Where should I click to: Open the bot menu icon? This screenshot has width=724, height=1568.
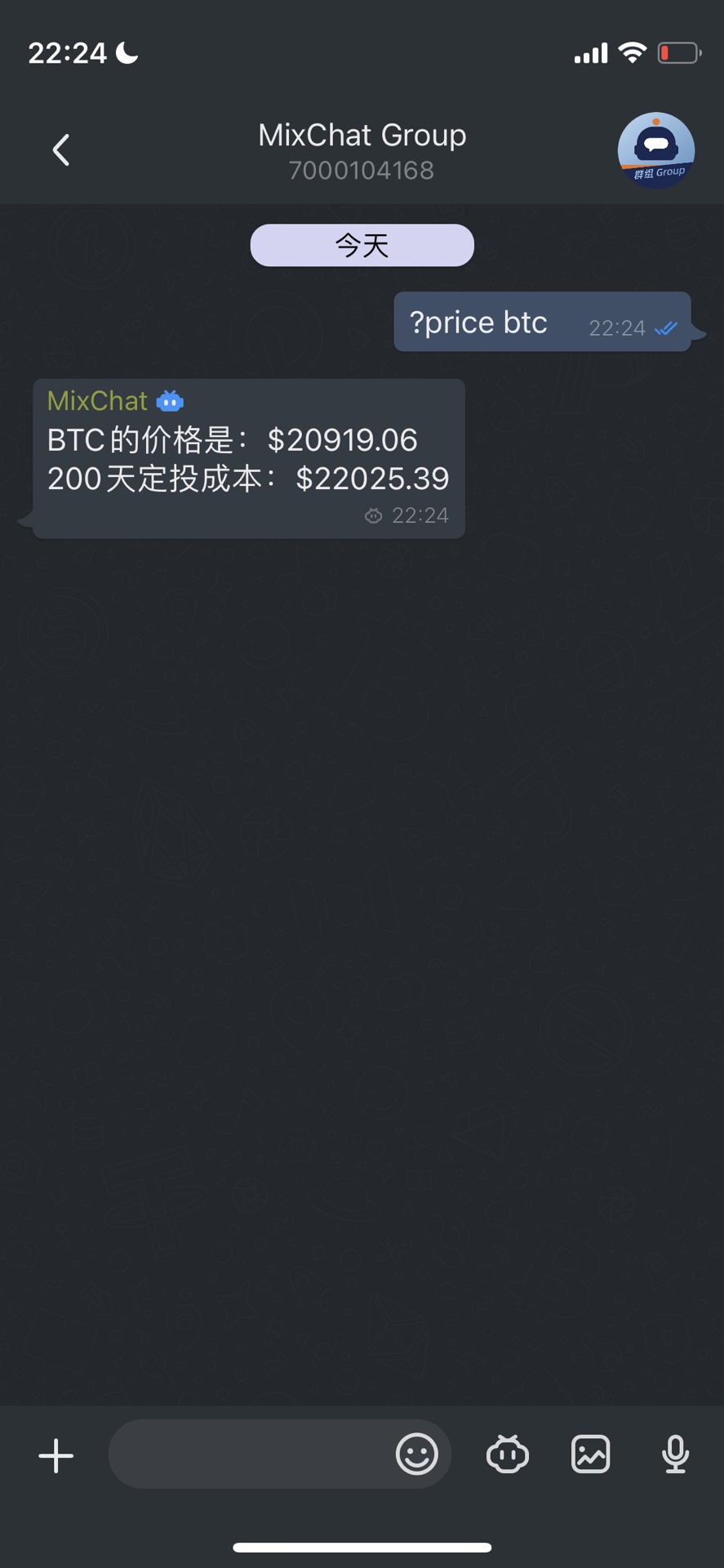(x=508, y=1454)
